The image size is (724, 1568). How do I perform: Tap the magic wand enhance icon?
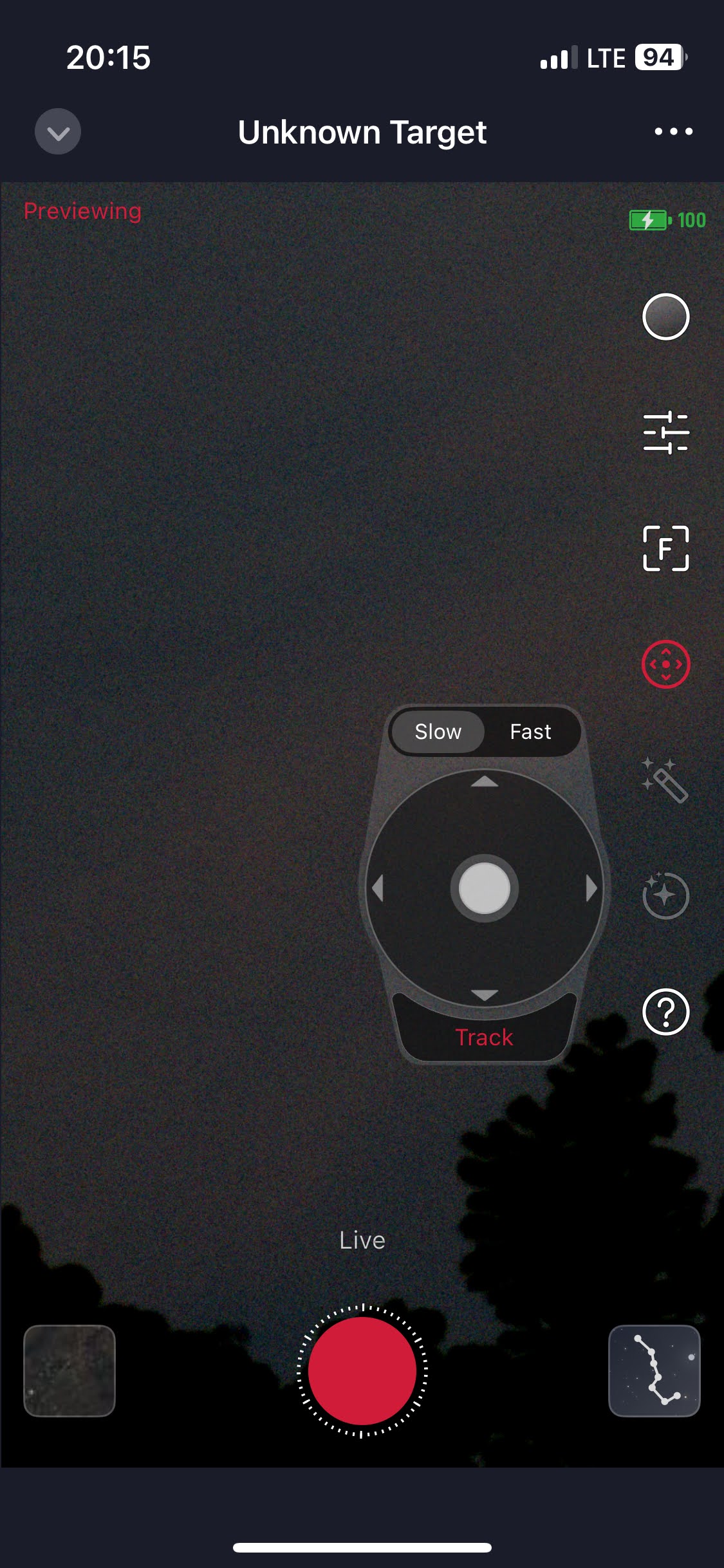(x=665, y=780)
